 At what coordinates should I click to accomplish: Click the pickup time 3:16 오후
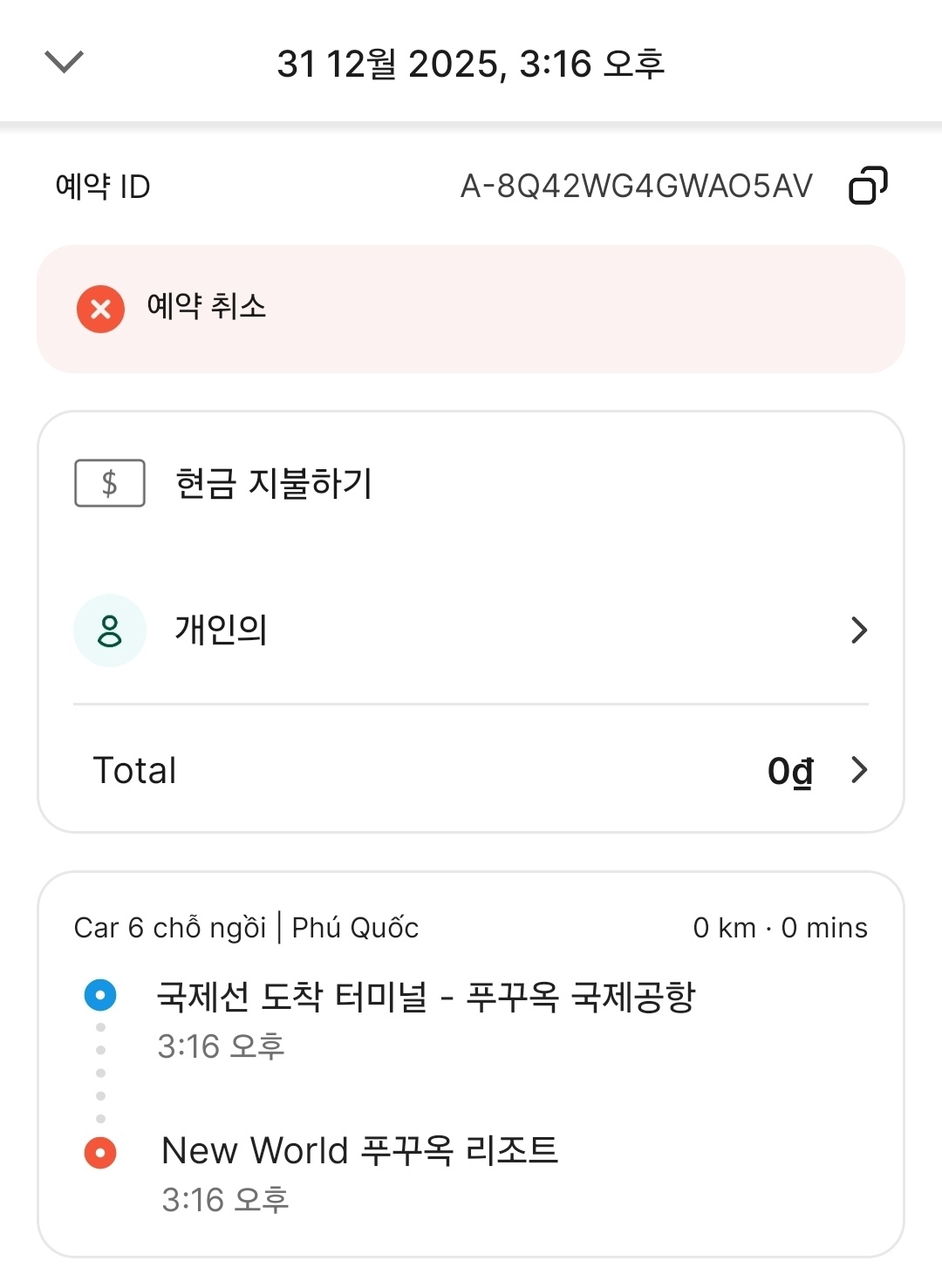(x=222, y=1046)
